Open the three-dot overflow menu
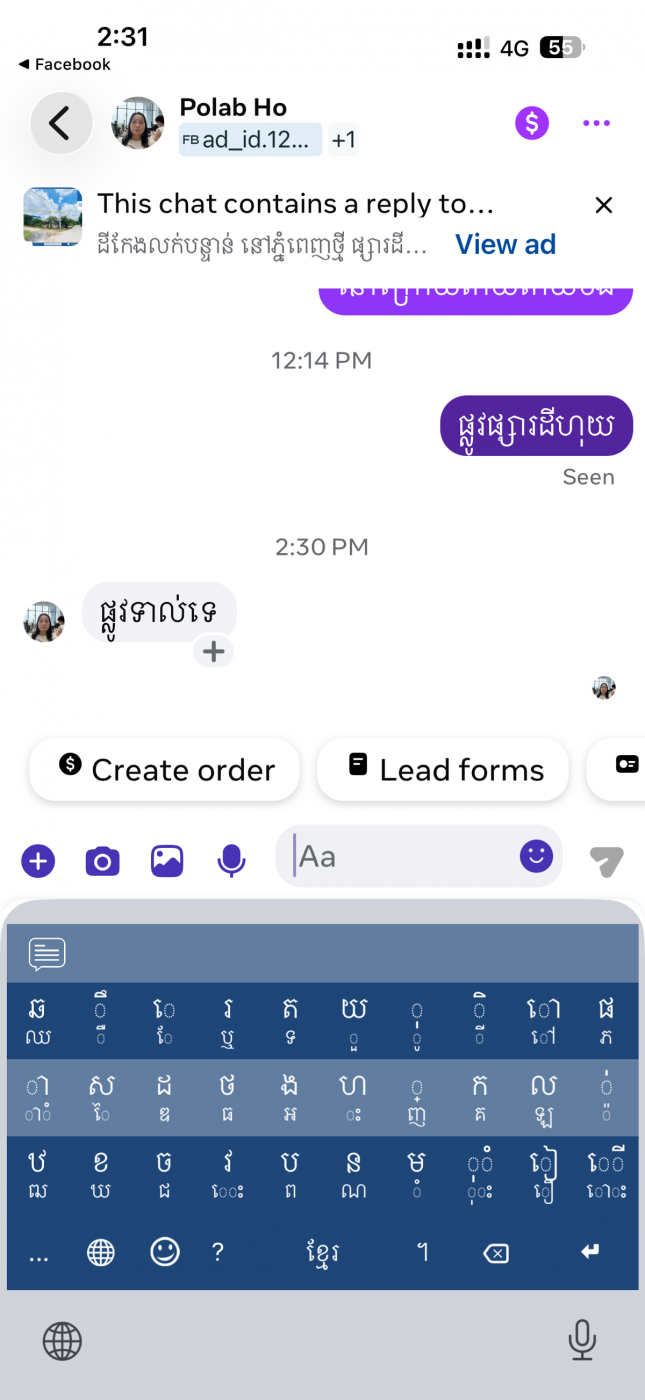This screenshot has height=1400, width=645. click(596, 123)
